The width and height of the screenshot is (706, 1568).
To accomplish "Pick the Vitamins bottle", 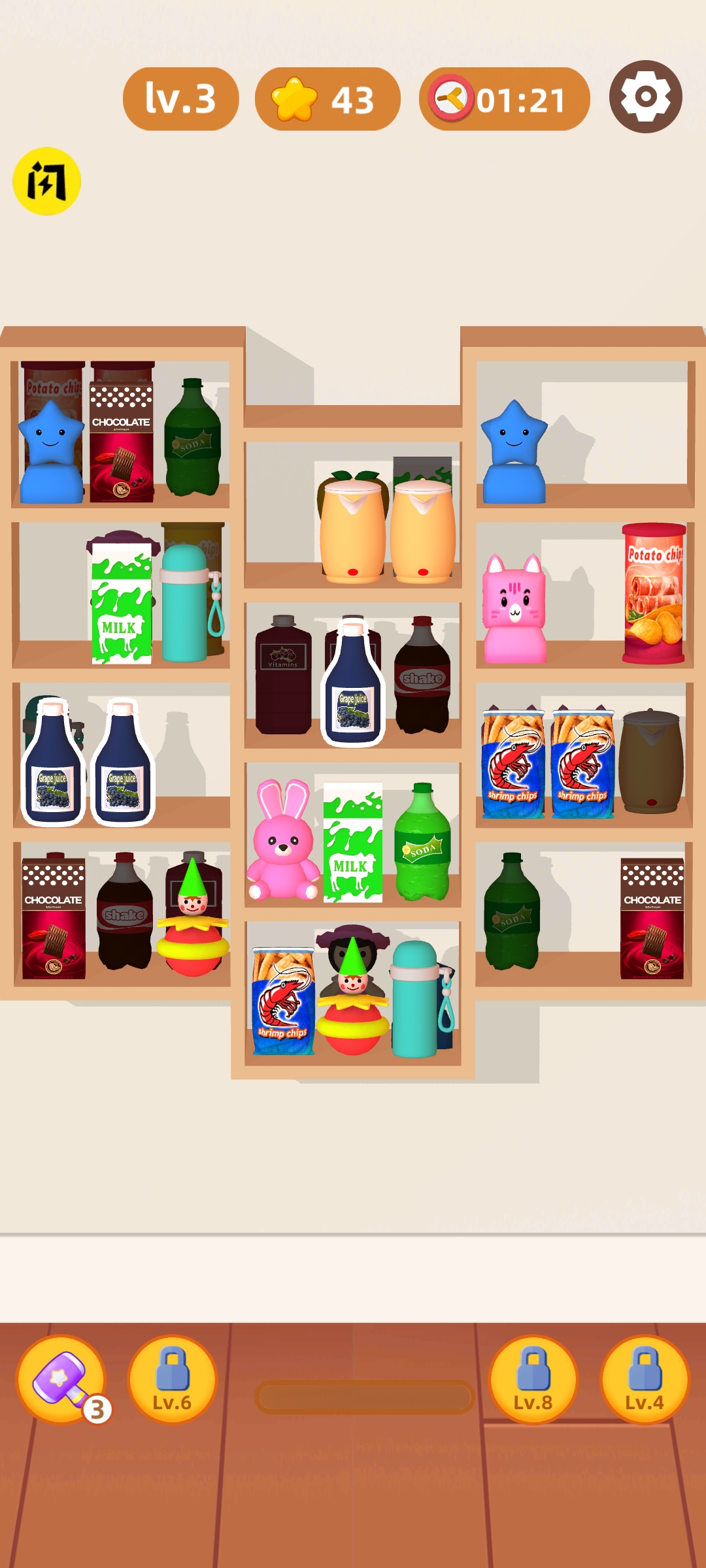I will point(283,676).
